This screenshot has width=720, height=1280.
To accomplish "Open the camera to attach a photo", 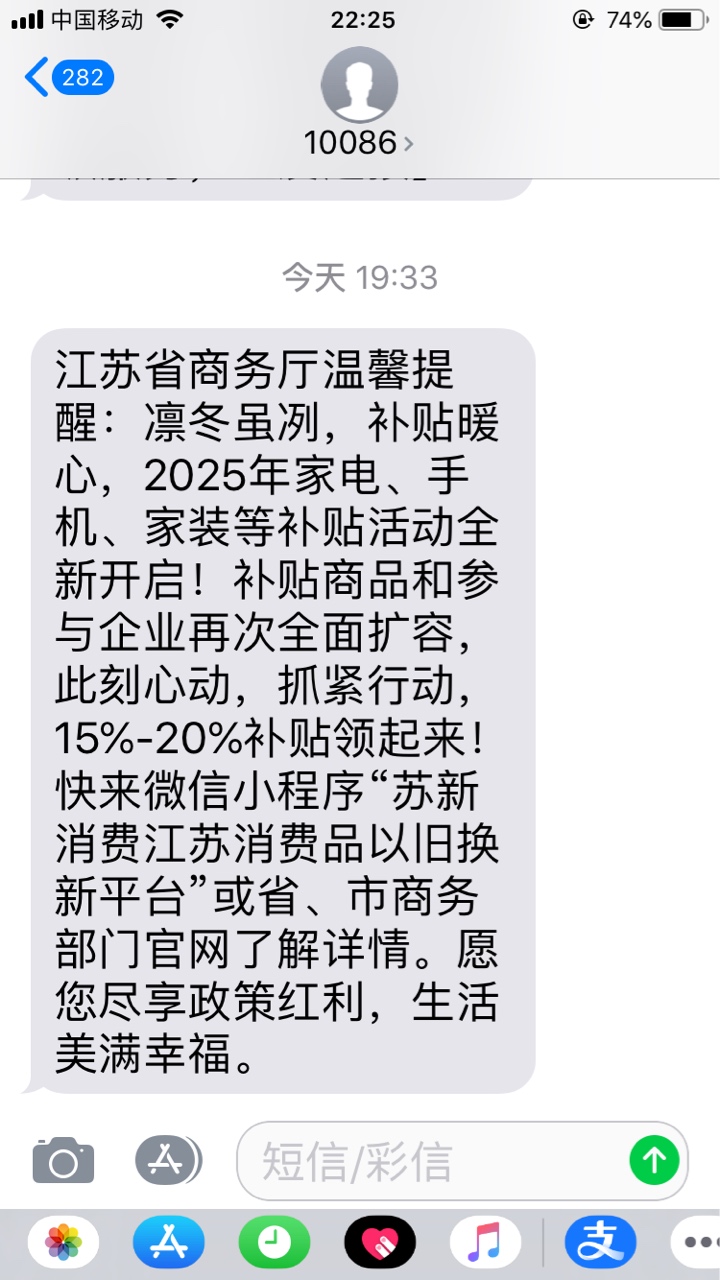I will tap(63, 1161).
